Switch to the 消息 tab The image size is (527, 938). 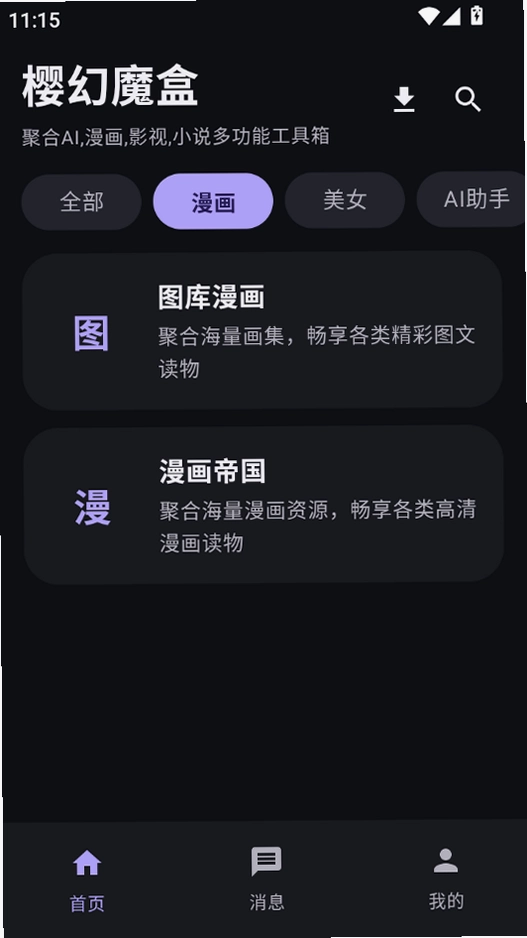click(267, 879)
